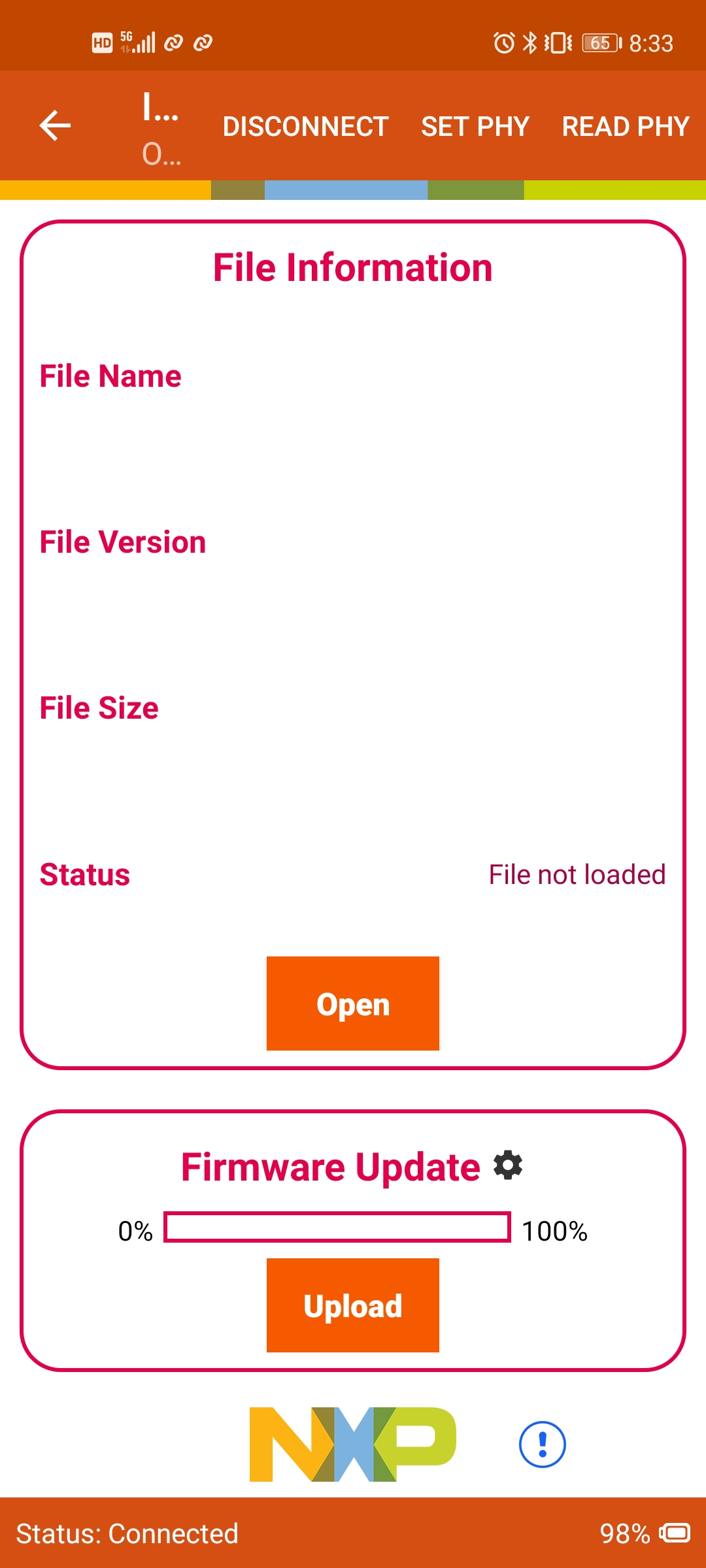Open Firmware Update settings gear
This screenshot has width=706, height=1568.
(508, 1166)
